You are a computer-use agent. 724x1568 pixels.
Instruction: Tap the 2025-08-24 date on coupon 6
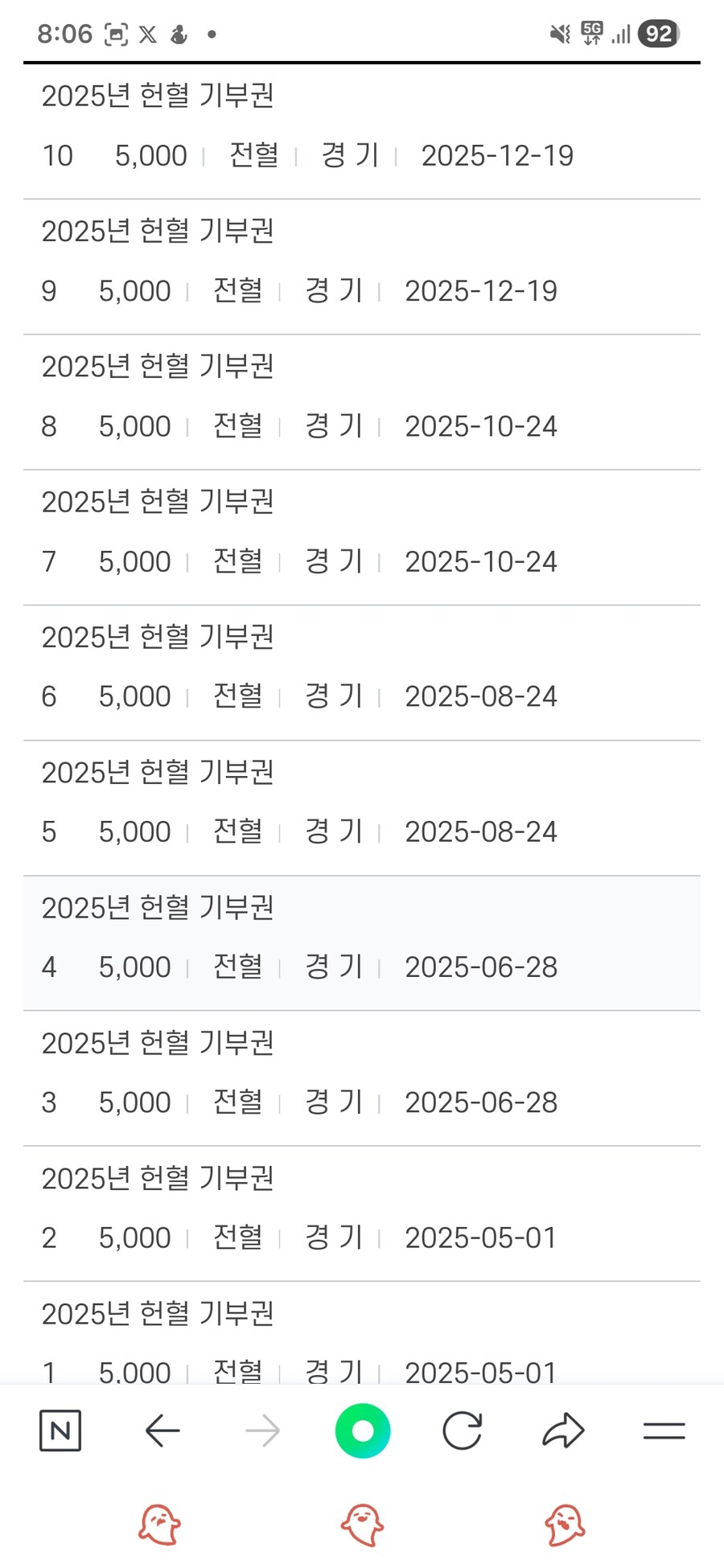pos(480,696)
